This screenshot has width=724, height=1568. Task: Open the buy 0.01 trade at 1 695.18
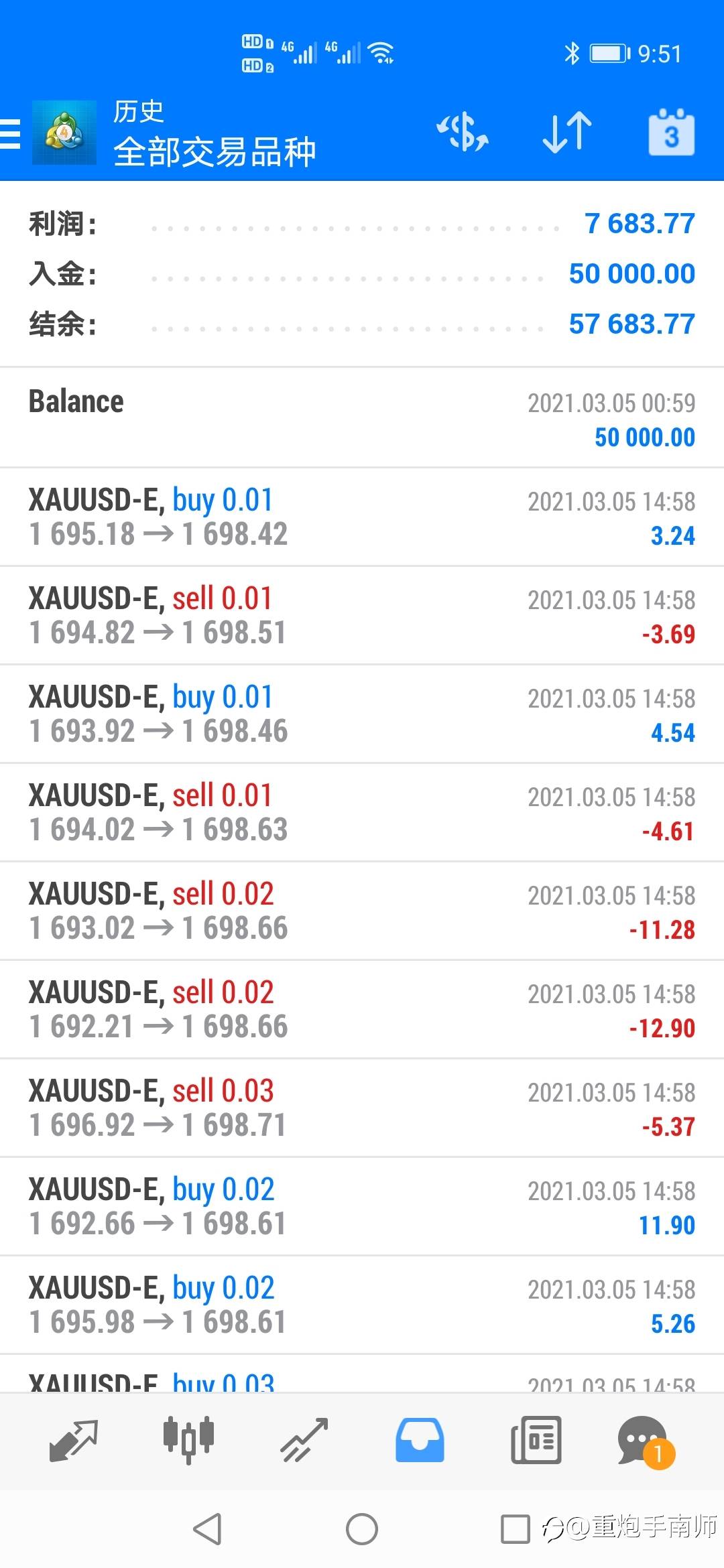click(362, 517)
